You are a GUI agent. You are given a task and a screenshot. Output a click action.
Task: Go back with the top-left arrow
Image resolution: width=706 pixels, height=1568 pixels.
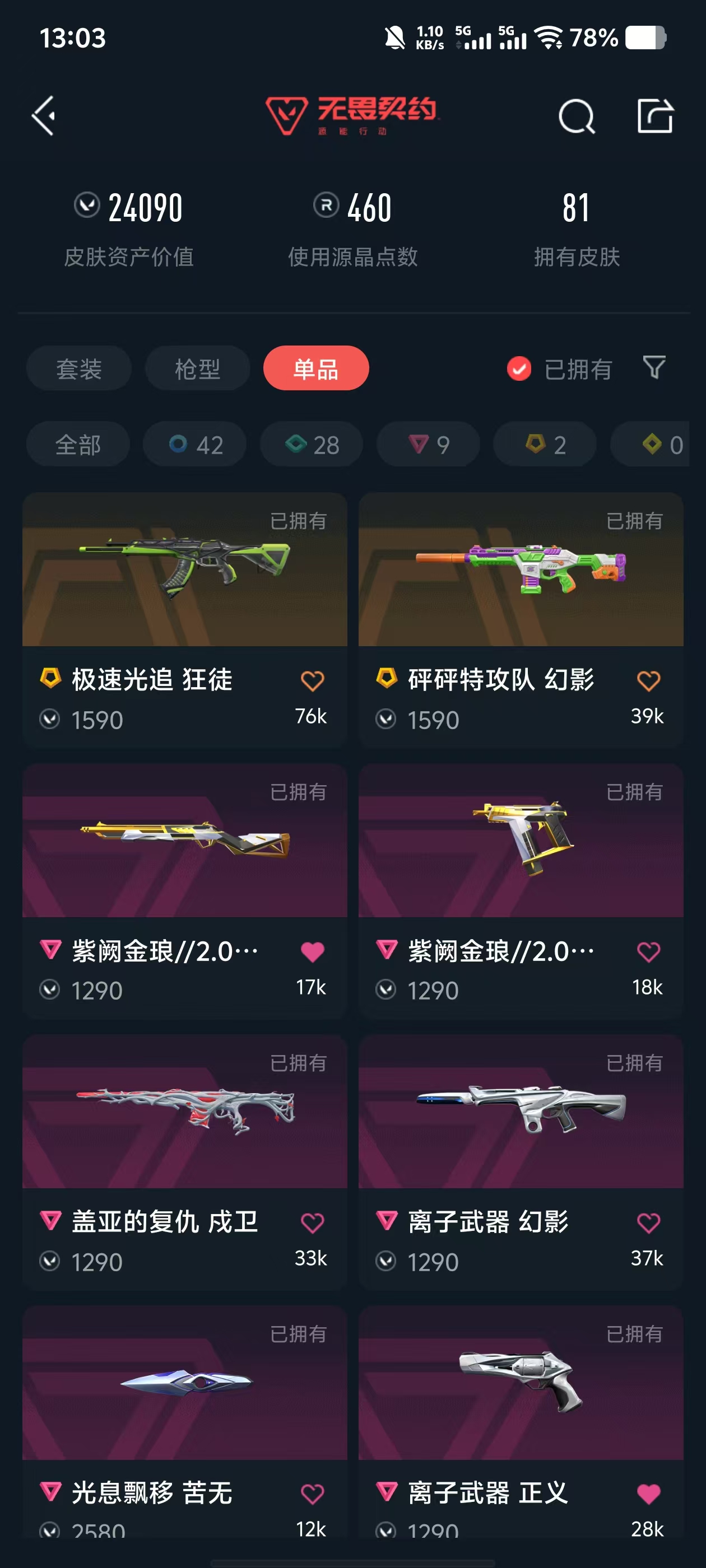[44, 115]
